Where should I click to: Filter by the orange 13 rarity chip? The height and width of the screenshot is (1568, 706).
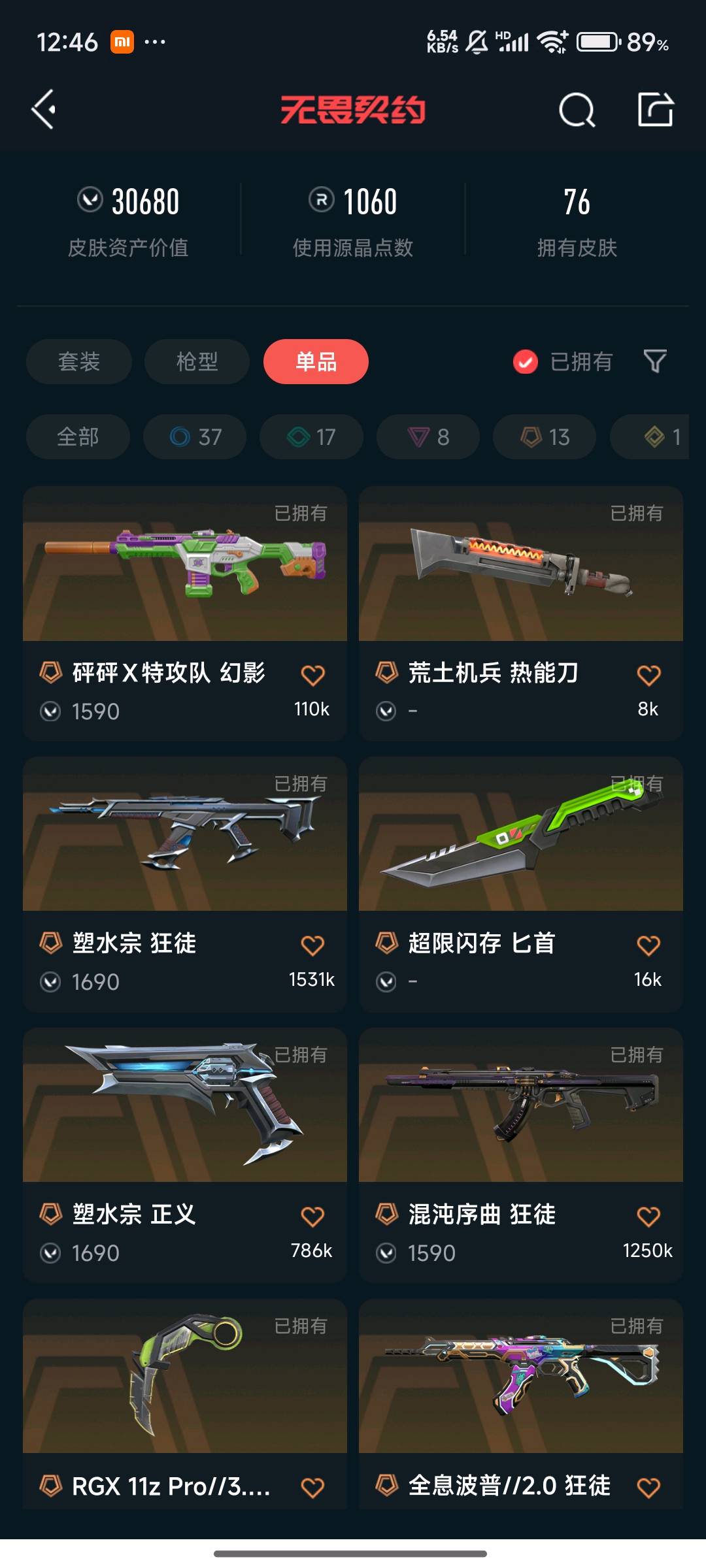(x=545, y=436)
